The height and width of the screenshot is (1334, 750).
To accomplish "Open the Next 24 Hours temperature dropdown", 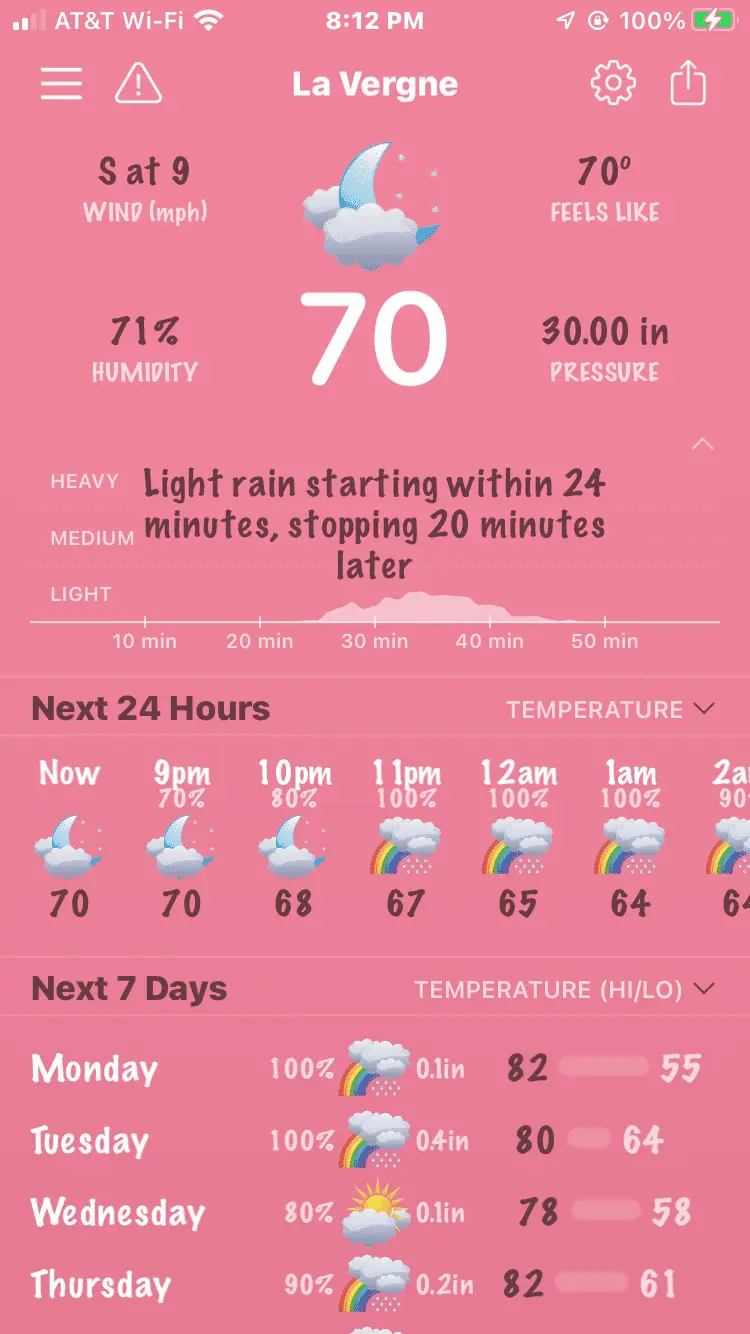I will pyautogui.click(x=610, y=710).
